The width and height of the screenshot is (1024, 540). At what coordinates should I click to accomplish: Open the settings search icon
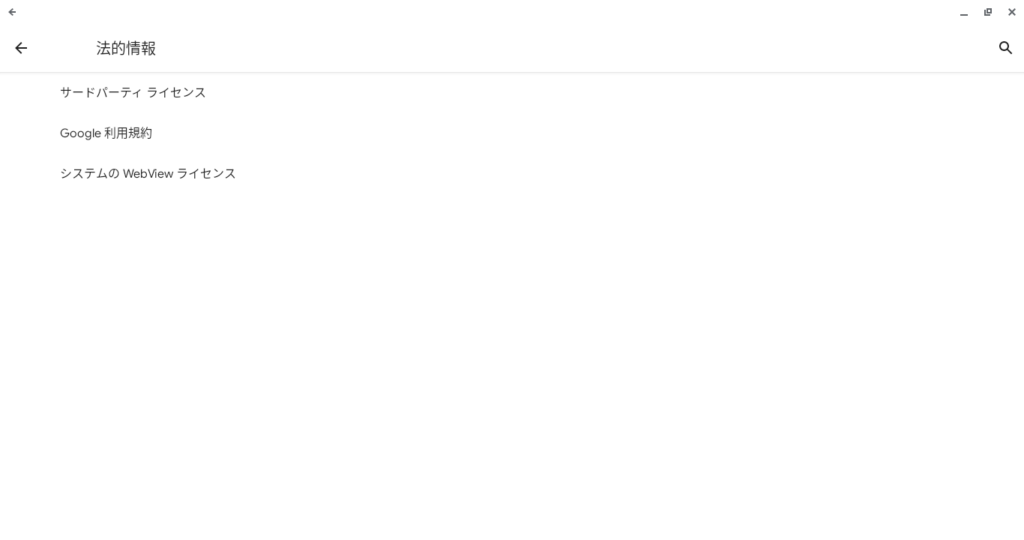click(x=1006, y=48)
